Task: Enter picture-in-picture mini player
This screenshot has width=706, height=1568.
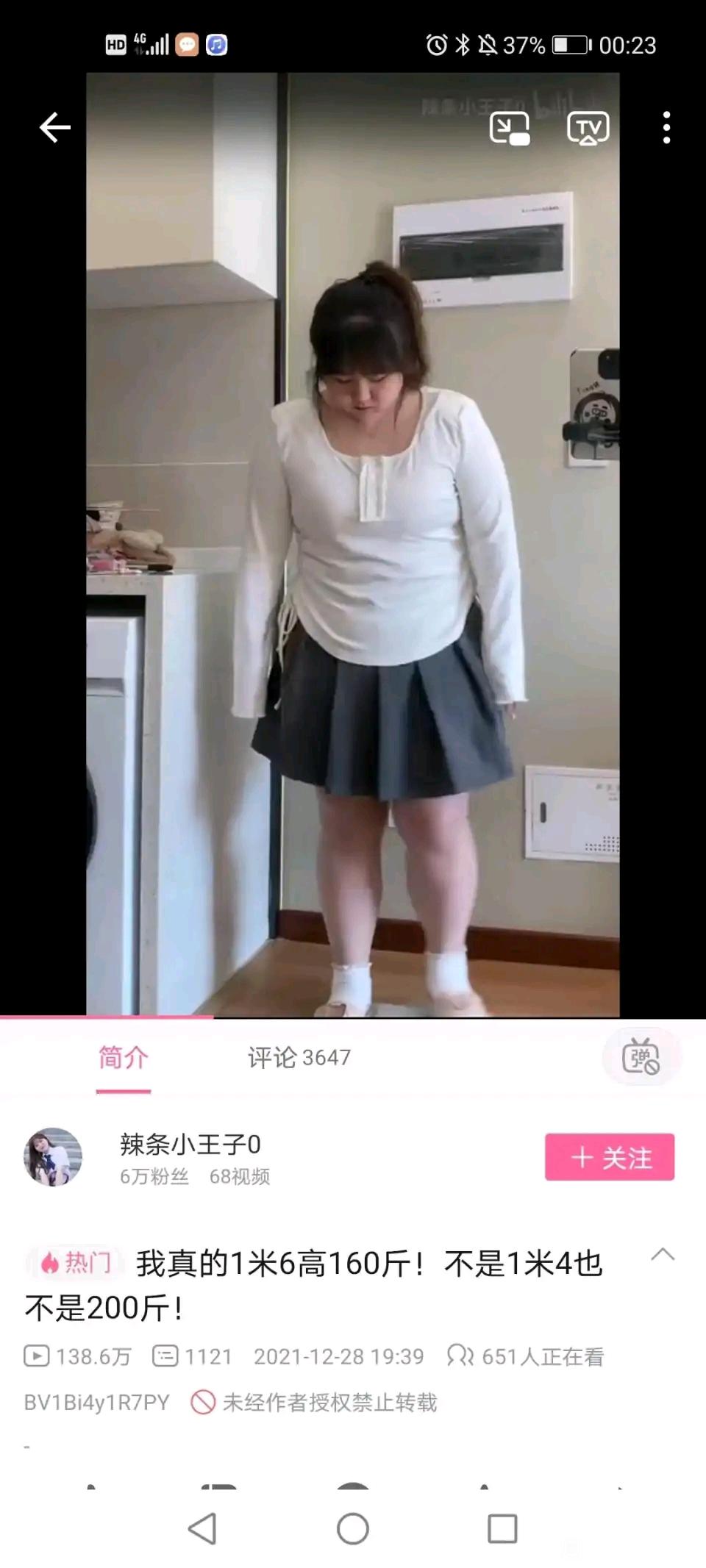Action: coord(510,129)
